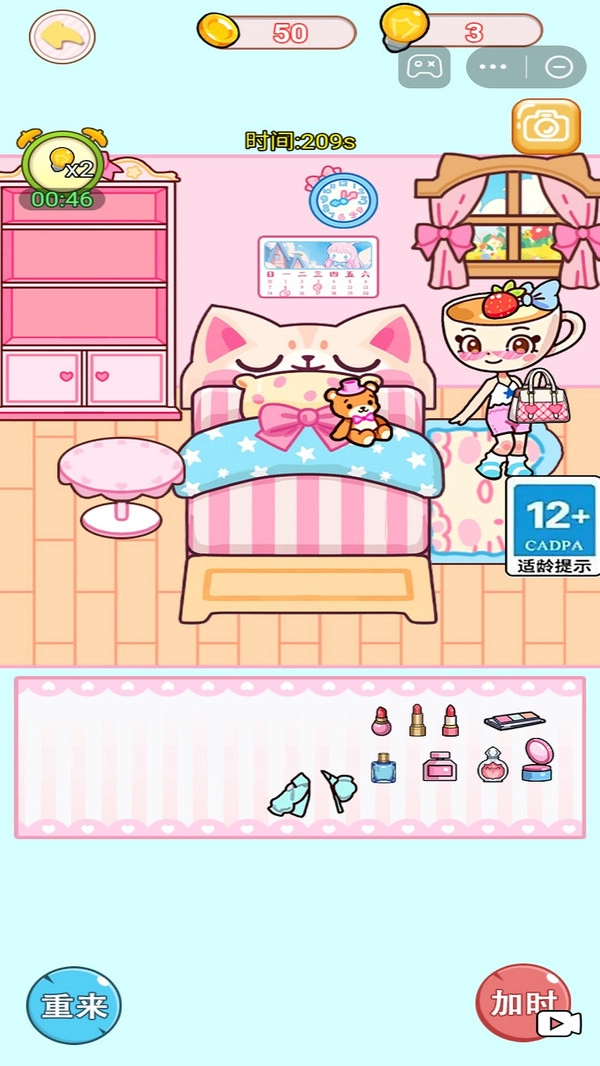Open the 12+ CADPA age rating notice
This screenshot has width=600, height=1066.
555,526
